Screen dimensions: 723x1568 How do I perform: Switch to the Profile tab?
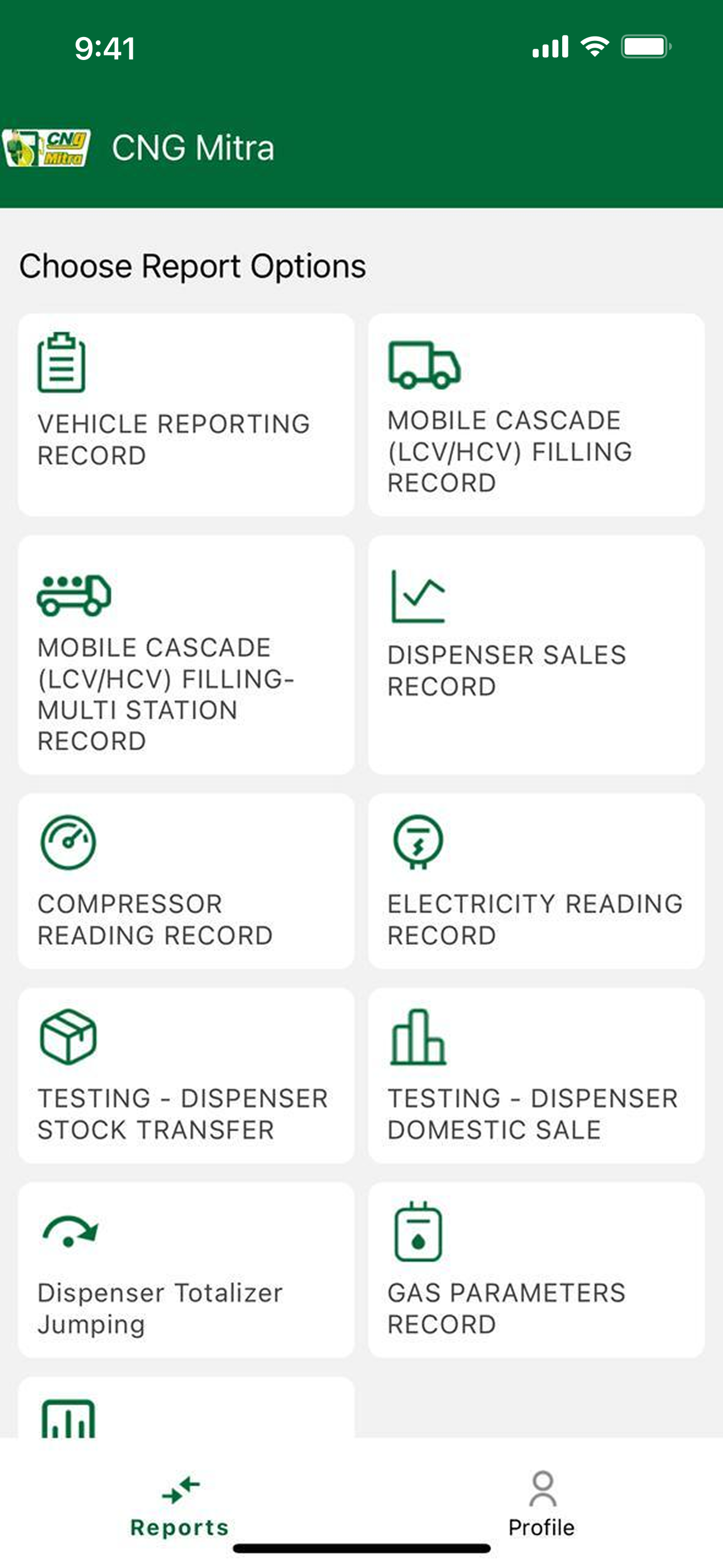click(x=541, y=1505)
